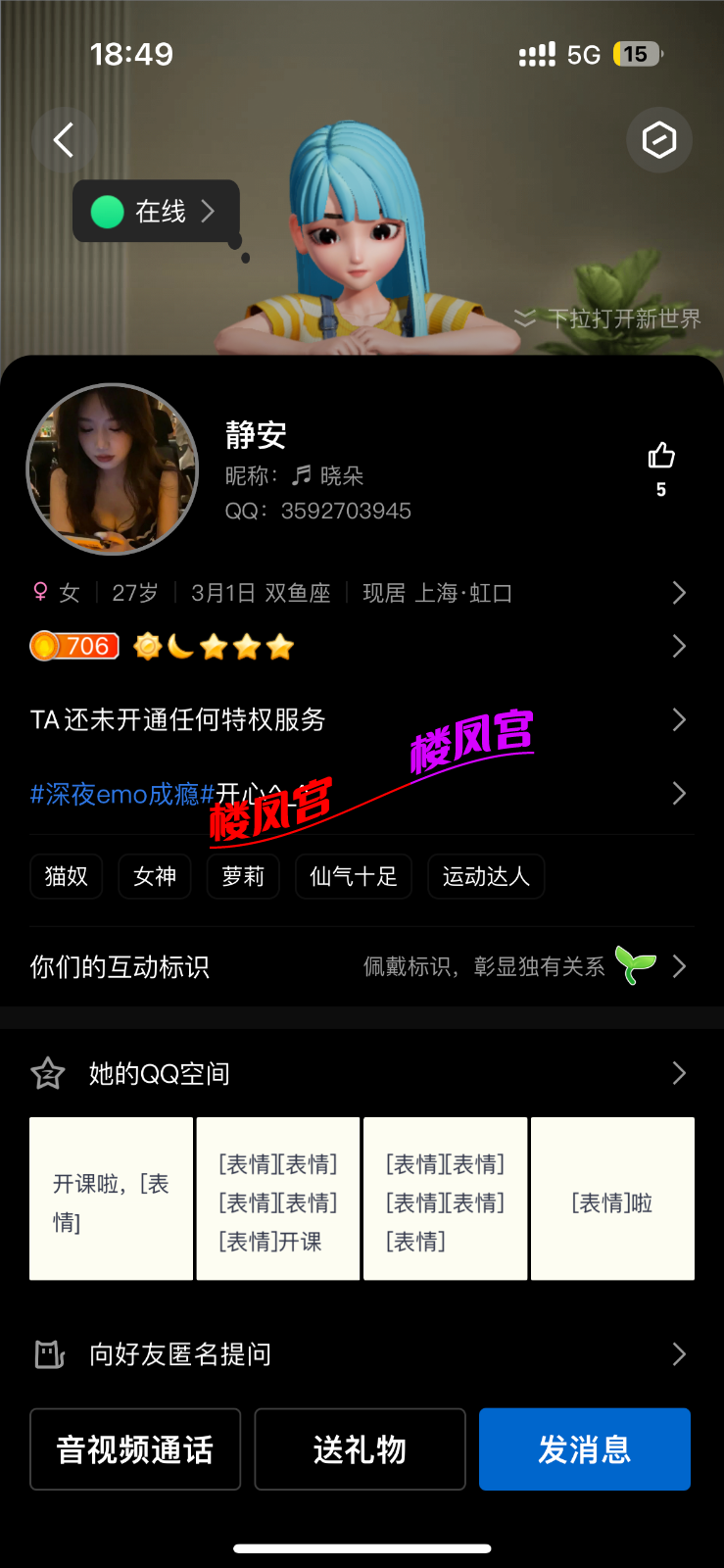
Task: Like this profile with thumbs-up
Action: click(661, 457)
